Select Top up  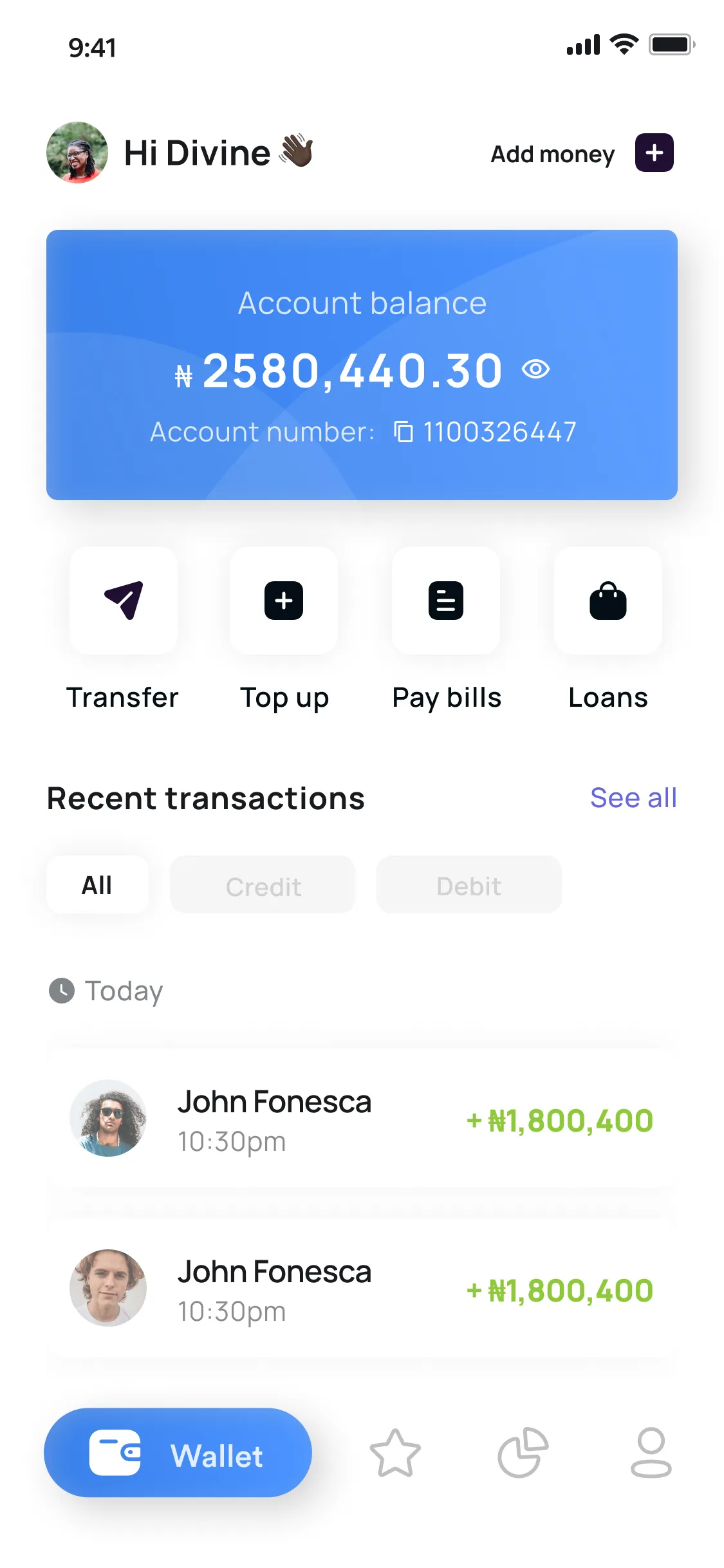(284, 601)
